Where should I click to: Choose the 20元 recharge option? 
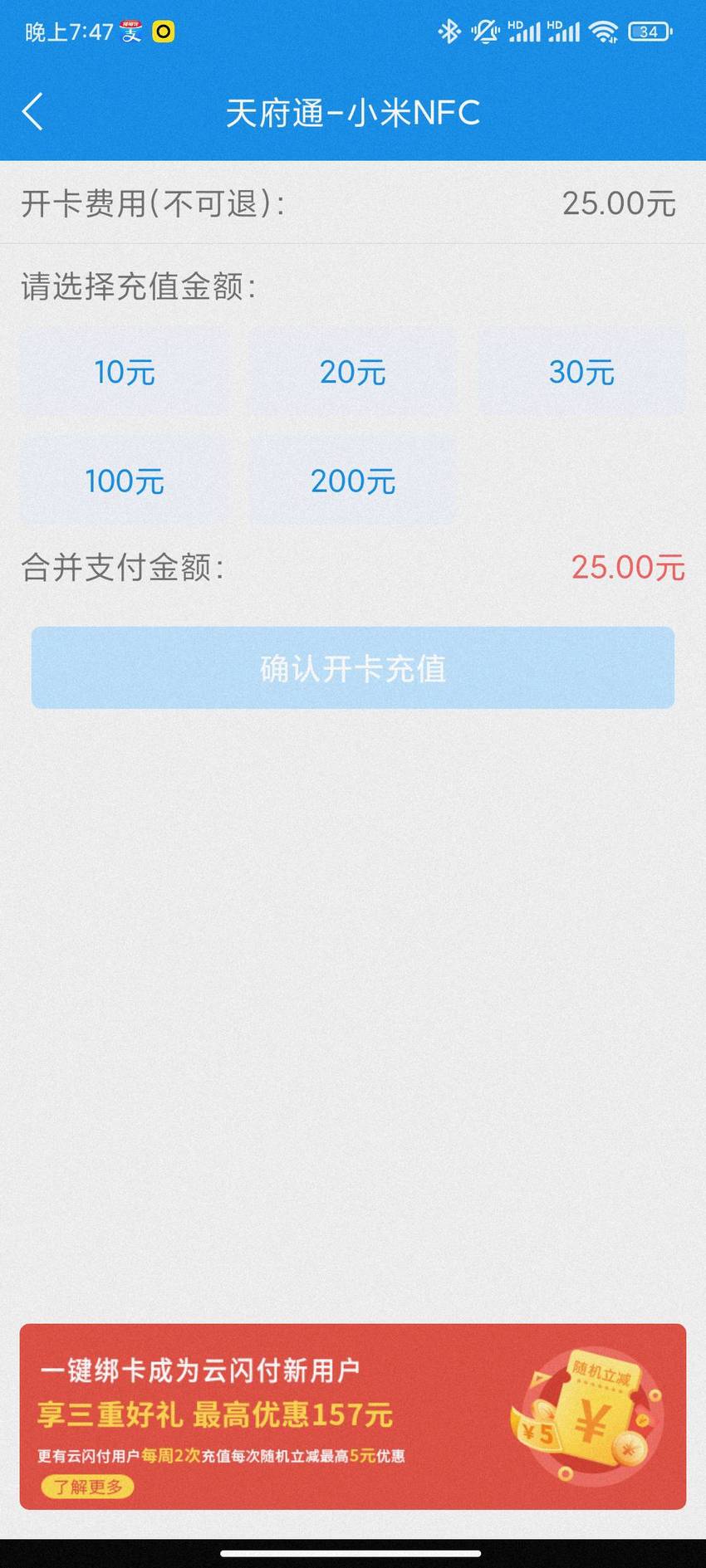(x=353, y=372)
